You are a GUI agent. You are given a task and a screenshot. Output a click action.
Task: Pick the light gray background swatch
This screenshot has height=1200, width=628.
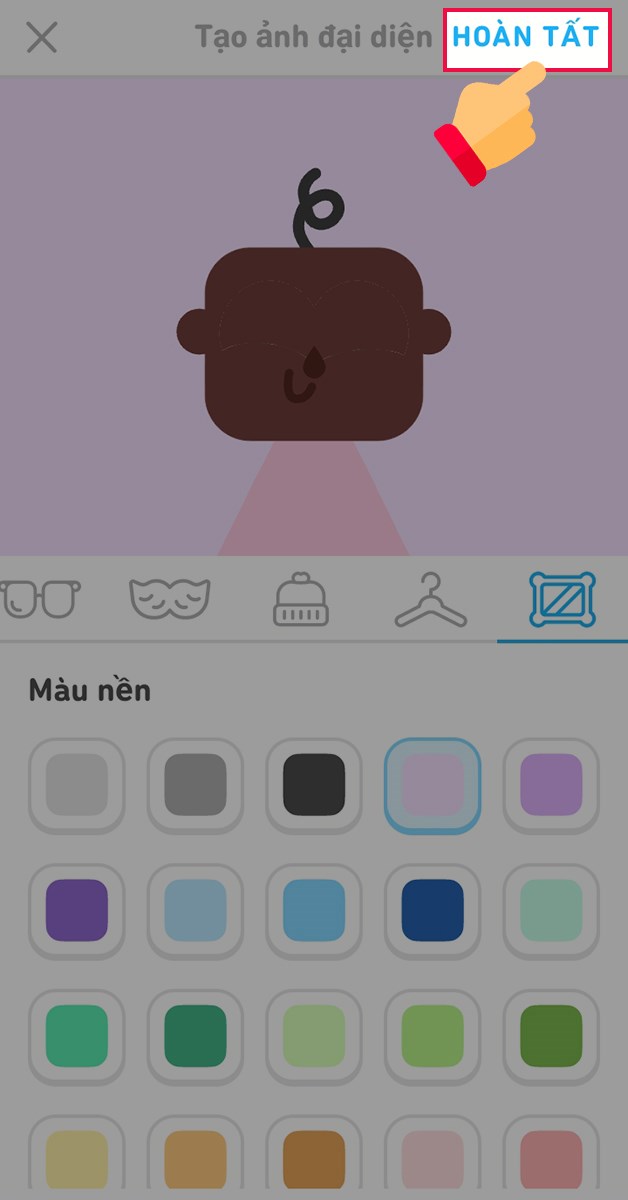tap(77, 785)
